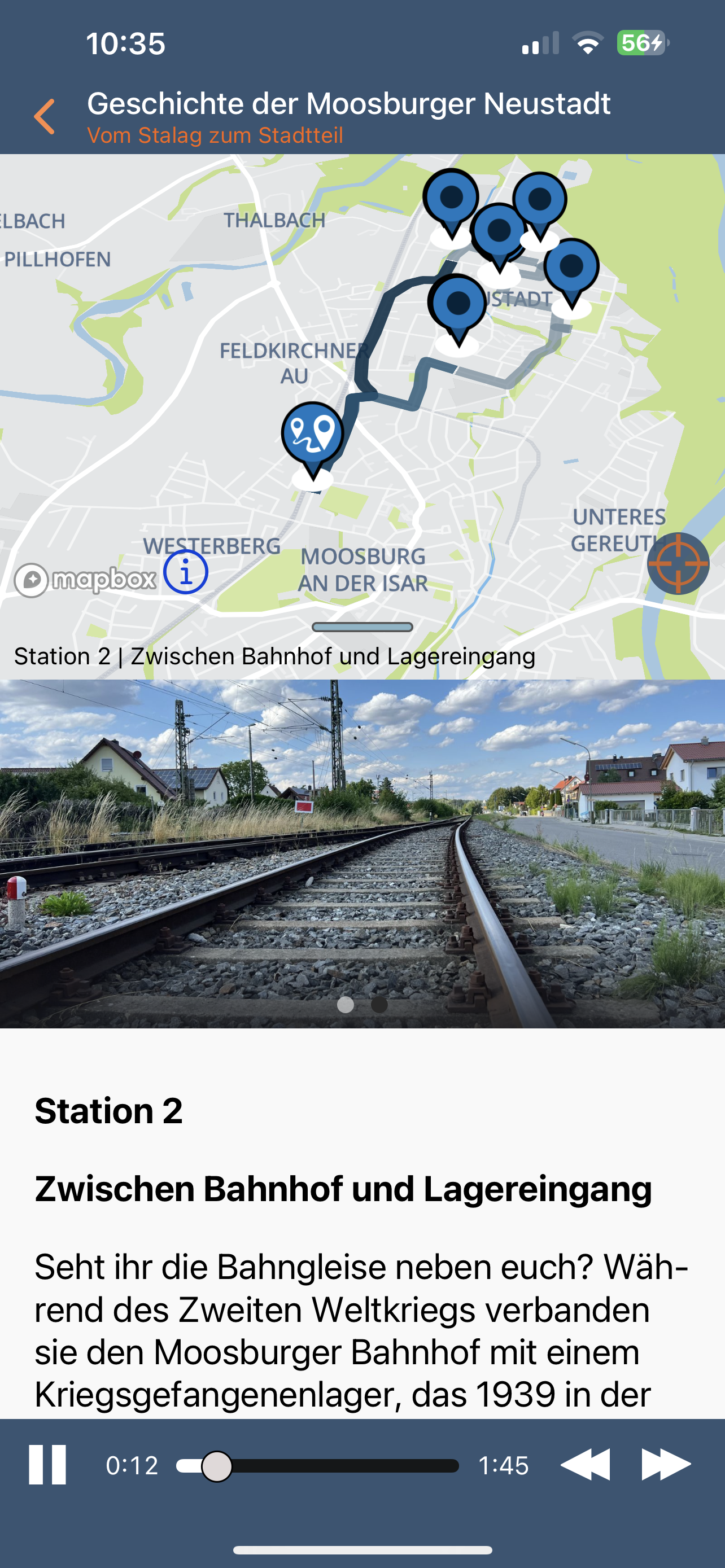
Task: Tap the audio progress slider
Action: coord(317,1466)
